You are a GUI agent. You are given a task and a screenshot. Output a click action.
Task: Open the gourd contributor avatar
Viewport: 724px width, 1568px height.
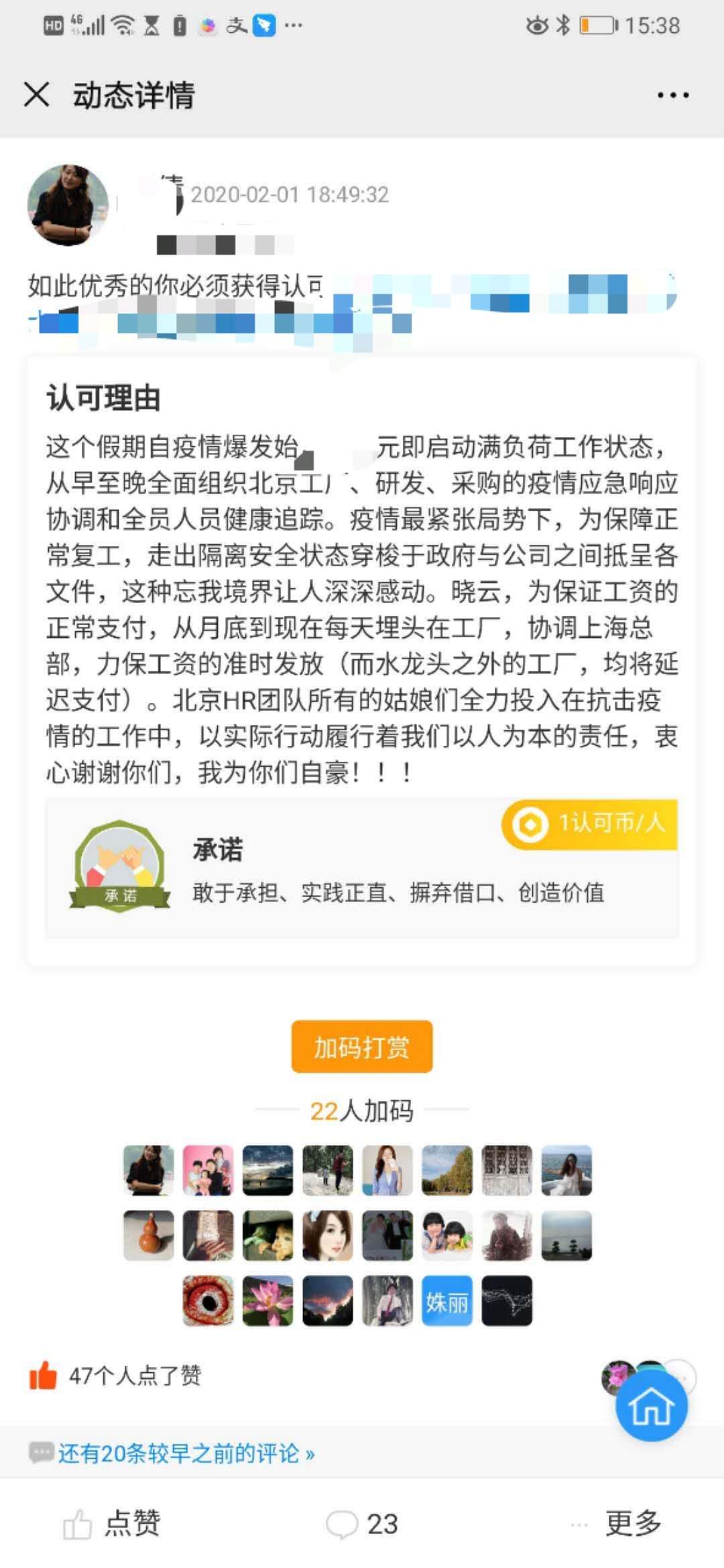point(149,1236)
